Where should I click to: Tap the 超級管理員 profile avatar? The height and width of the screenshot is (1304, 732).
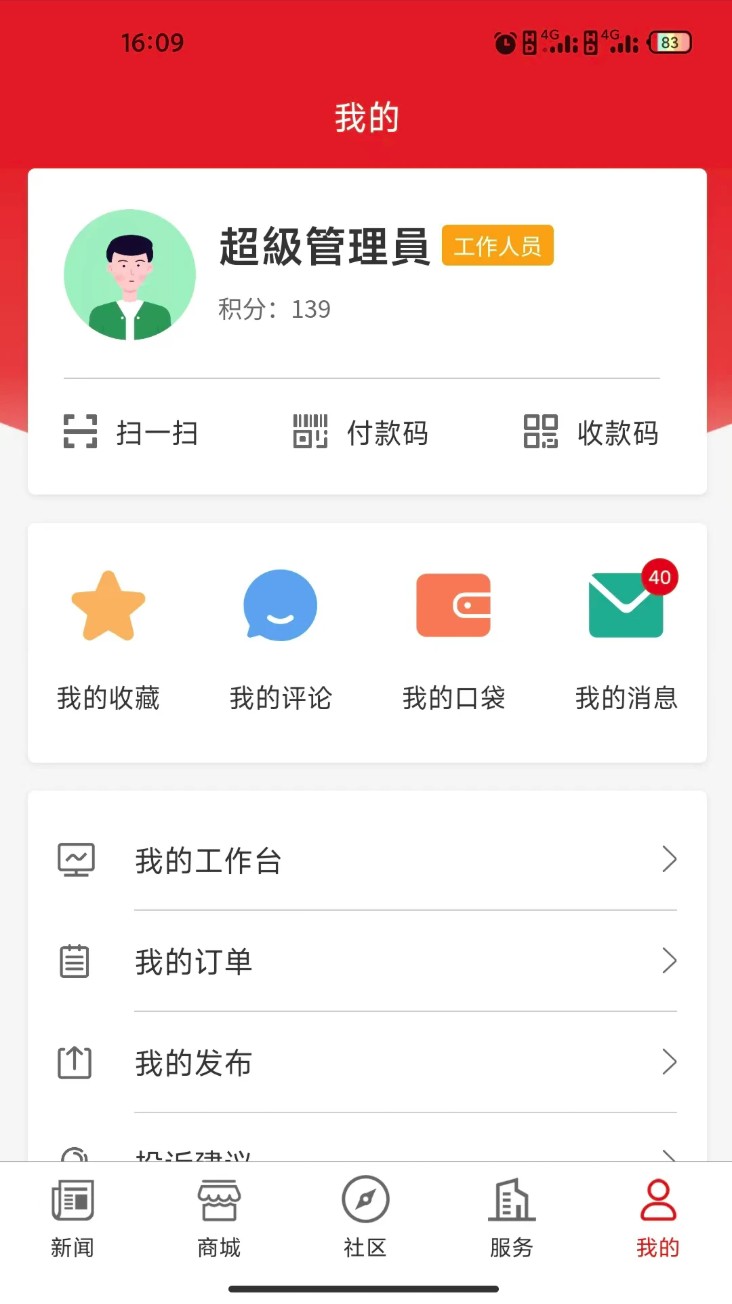coord(130,275)
